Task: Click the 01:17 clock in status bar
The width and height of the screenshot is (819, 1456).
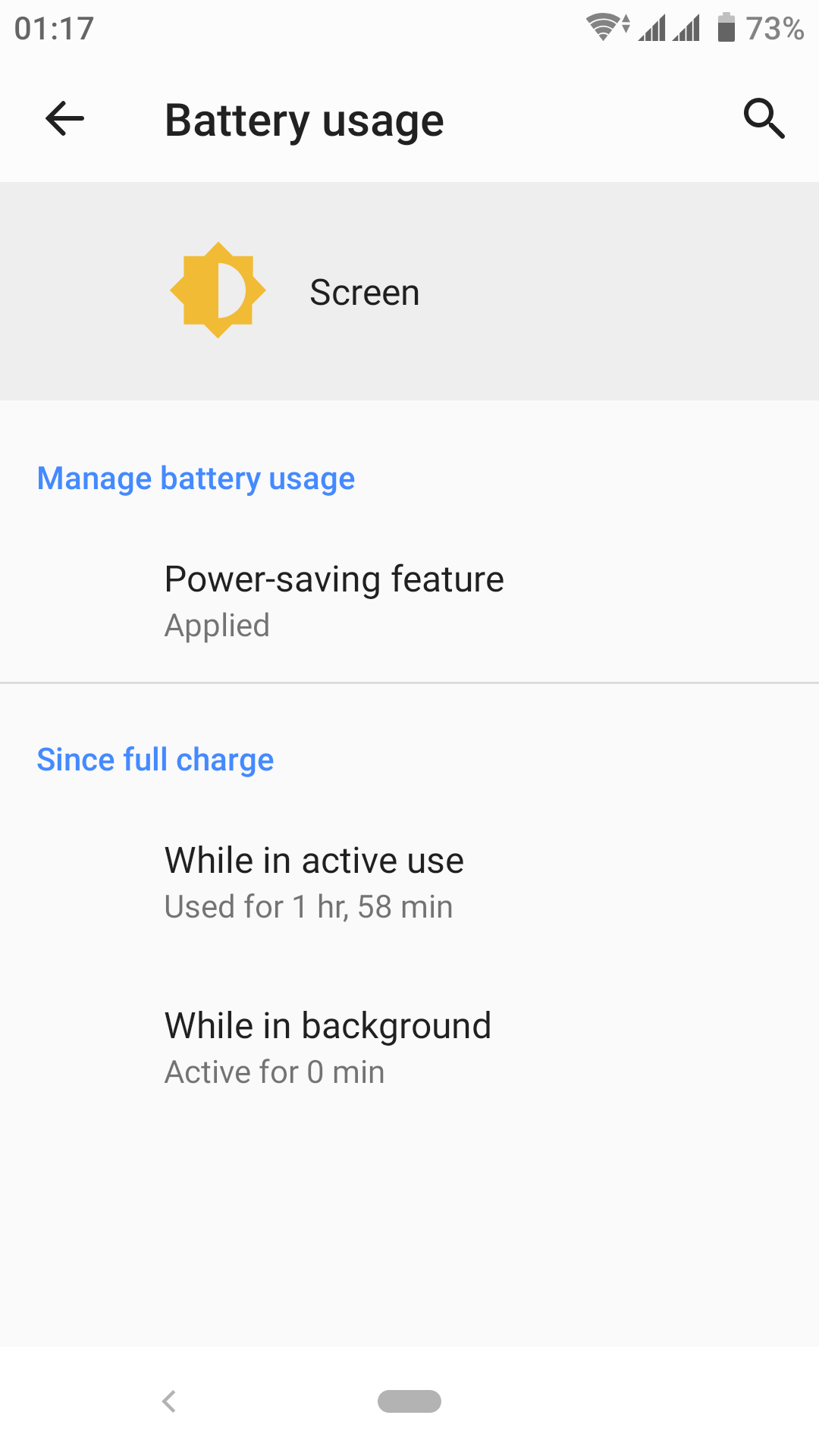Action: click(x=55, y=29)
